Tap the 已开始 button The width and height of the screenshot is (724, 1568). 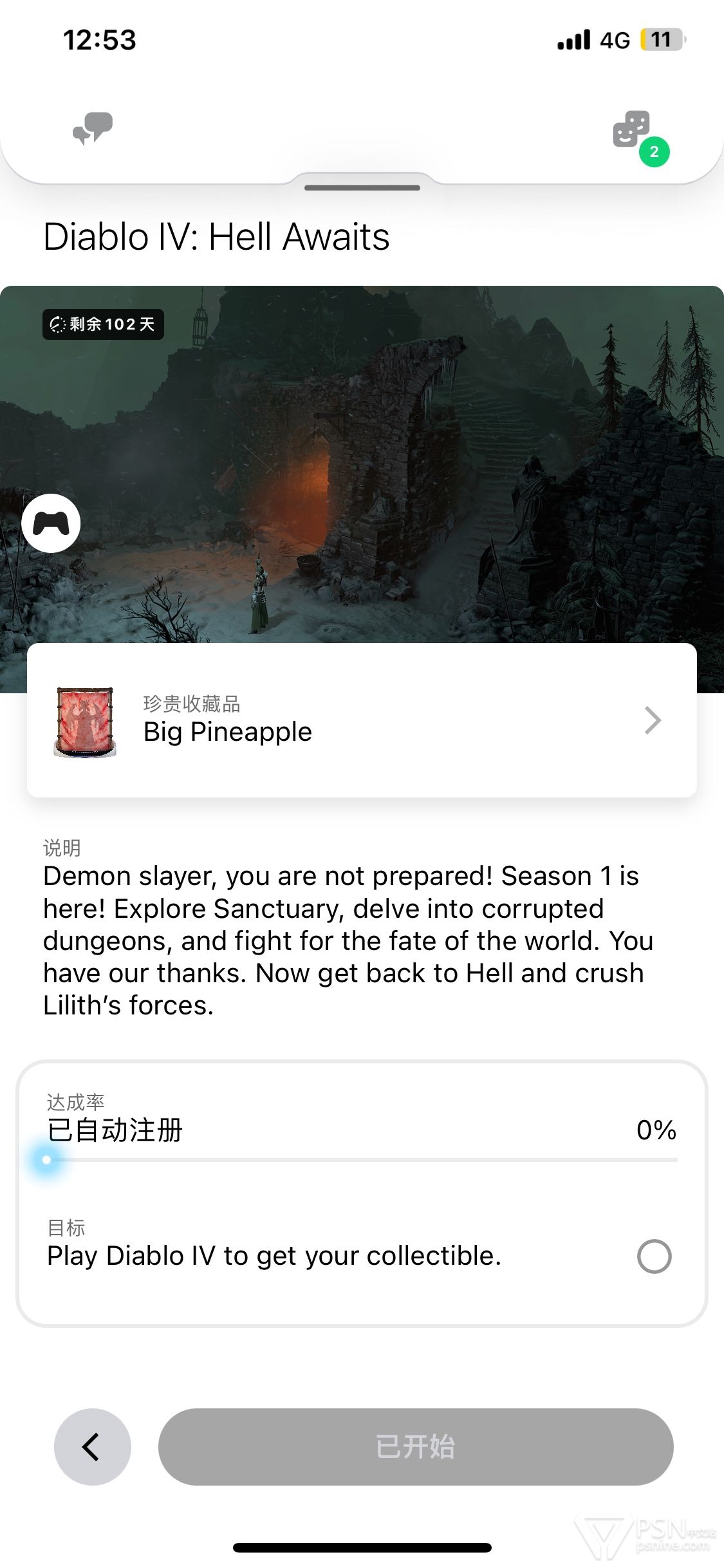click(x=416, y=1447)
